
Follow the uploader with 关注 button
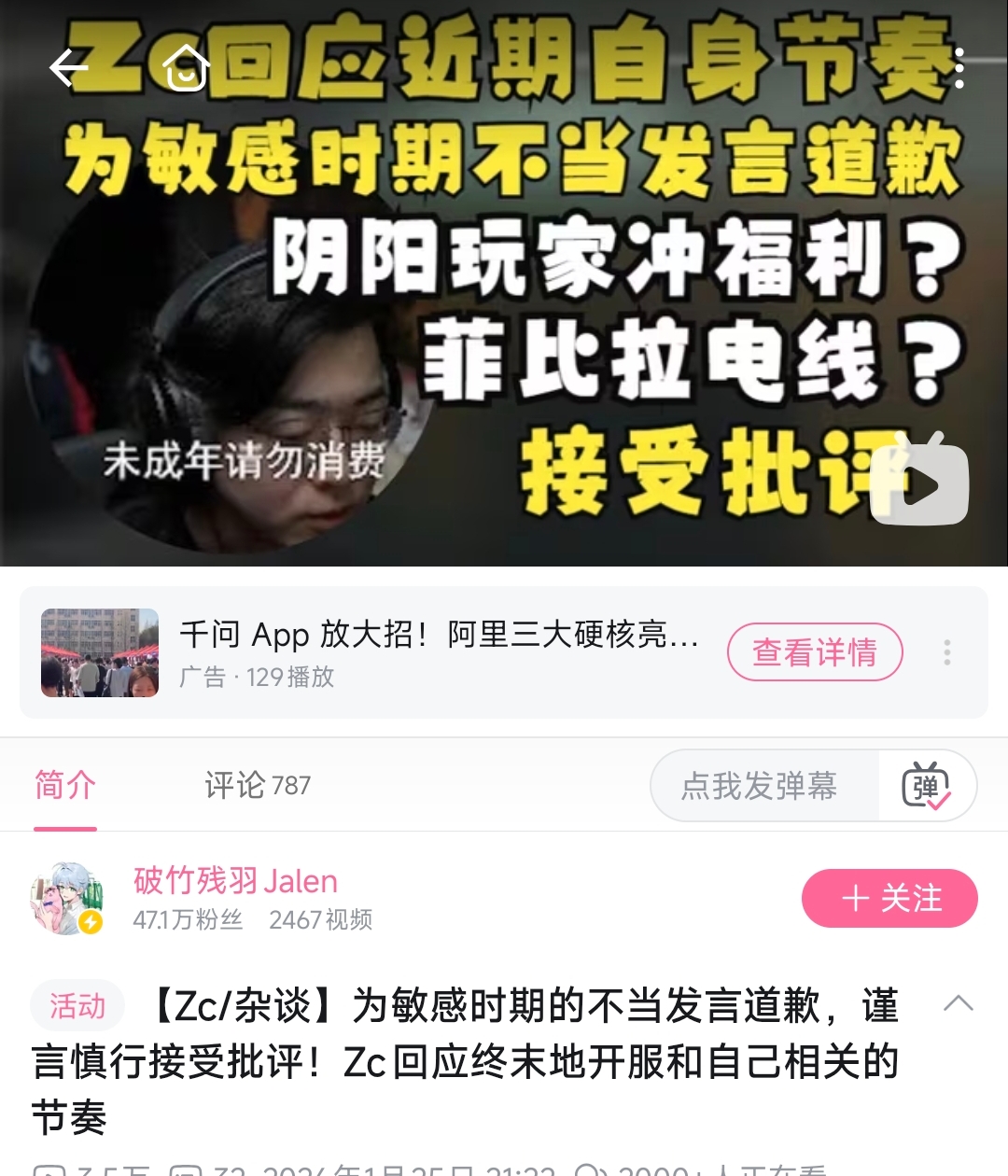click(x=889, y=899)
